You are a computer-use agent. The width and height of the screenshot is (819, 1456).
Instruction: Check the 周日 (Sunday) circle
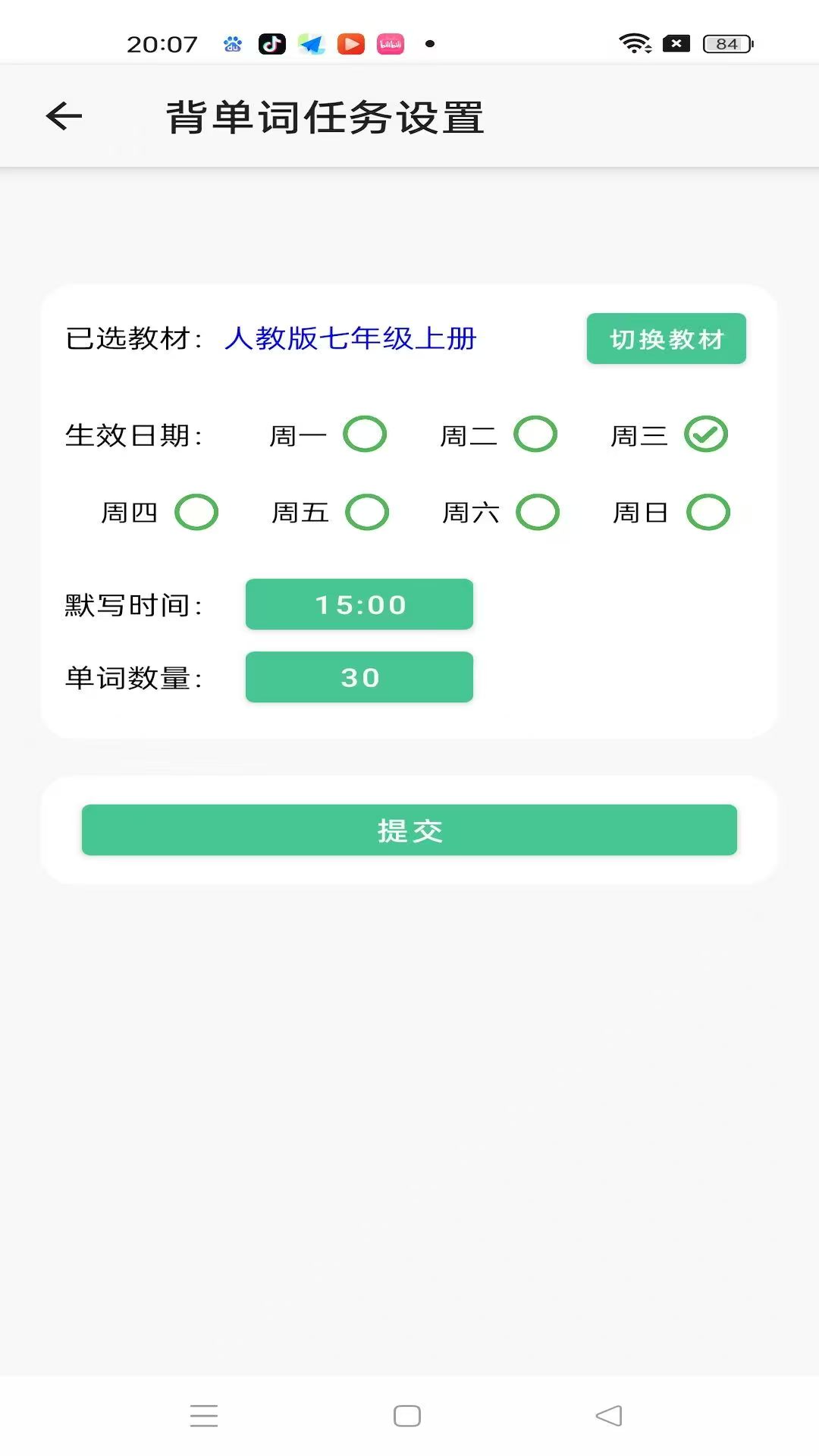(x=708, y=512)
